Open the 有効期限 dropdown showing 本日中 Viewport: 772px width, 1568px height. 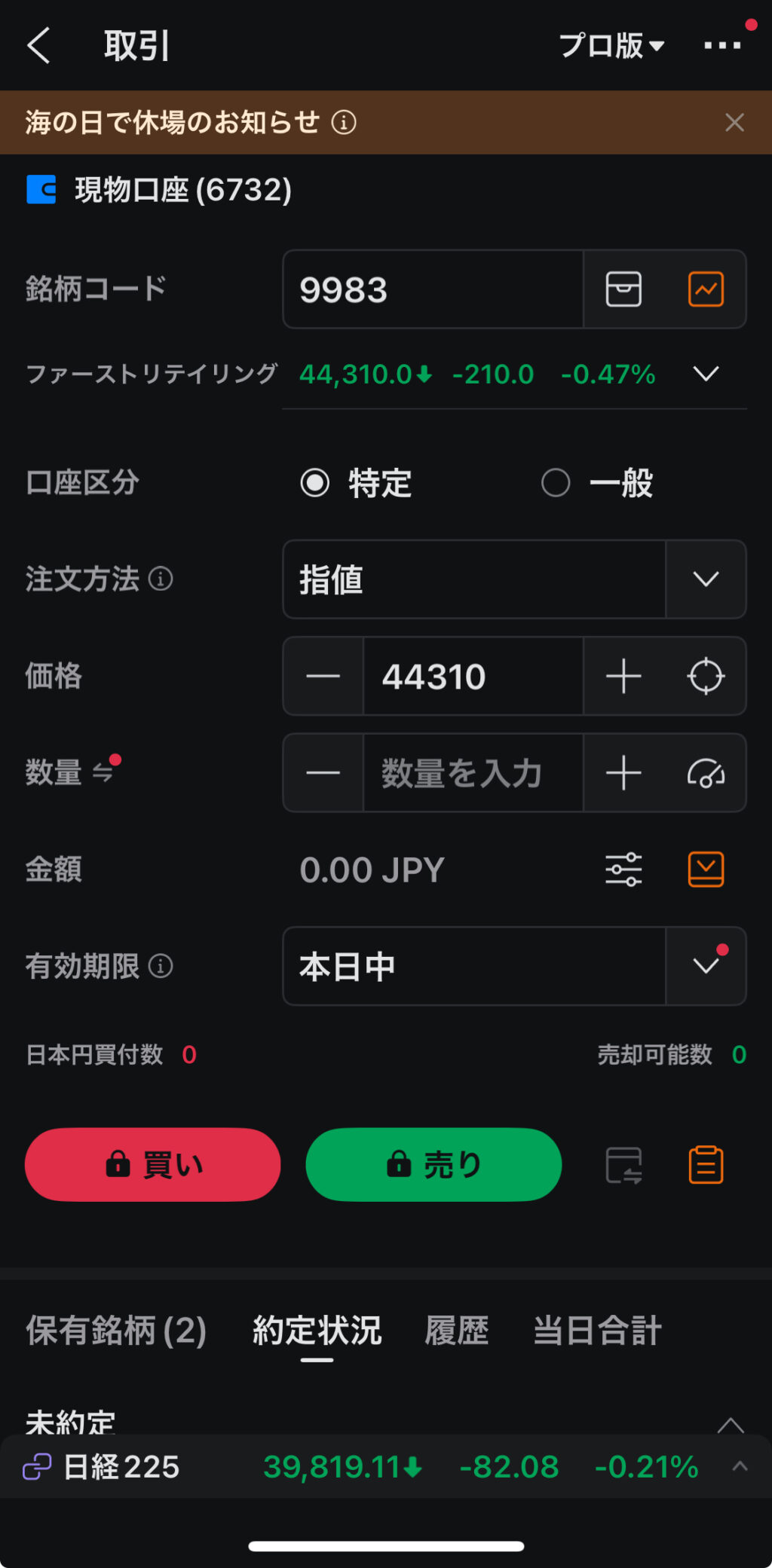[x=514, y=966]
